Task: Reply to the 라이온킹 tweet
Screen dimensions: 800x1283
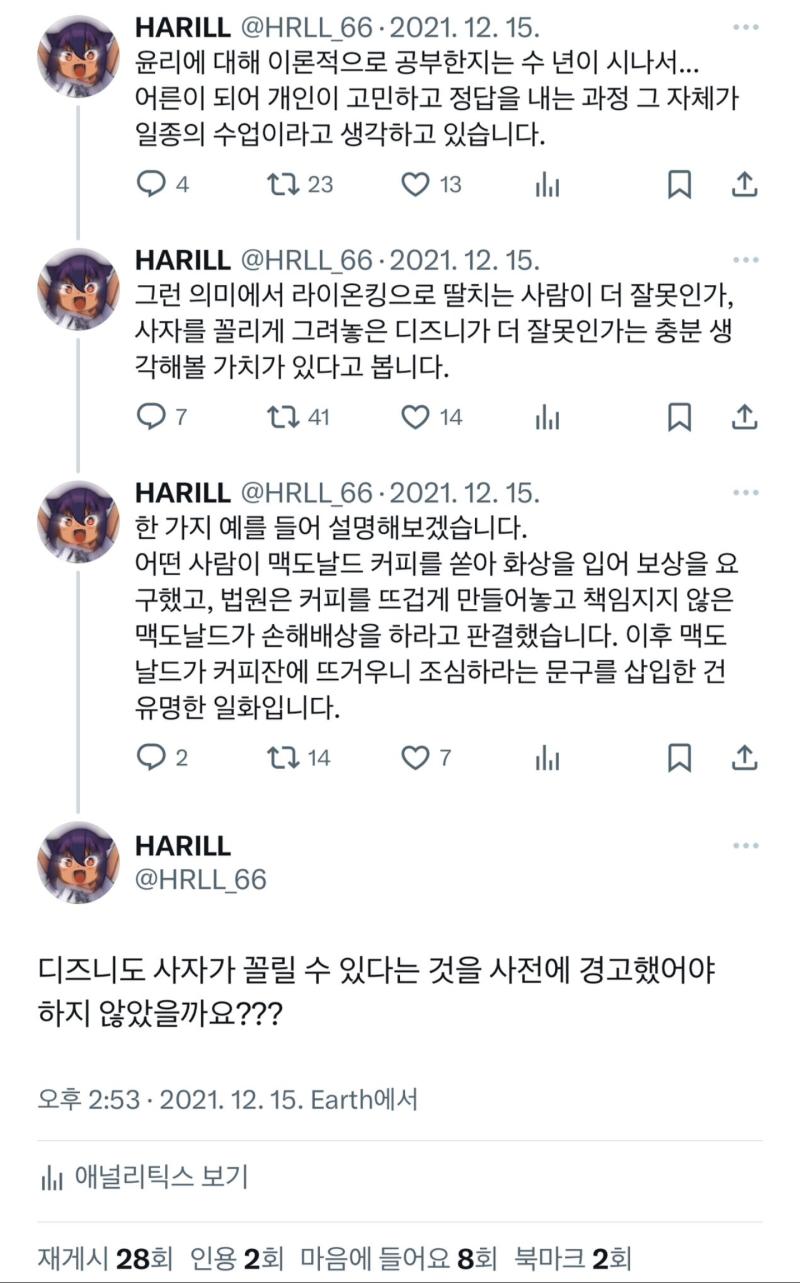Action: [x=150, y=417]
